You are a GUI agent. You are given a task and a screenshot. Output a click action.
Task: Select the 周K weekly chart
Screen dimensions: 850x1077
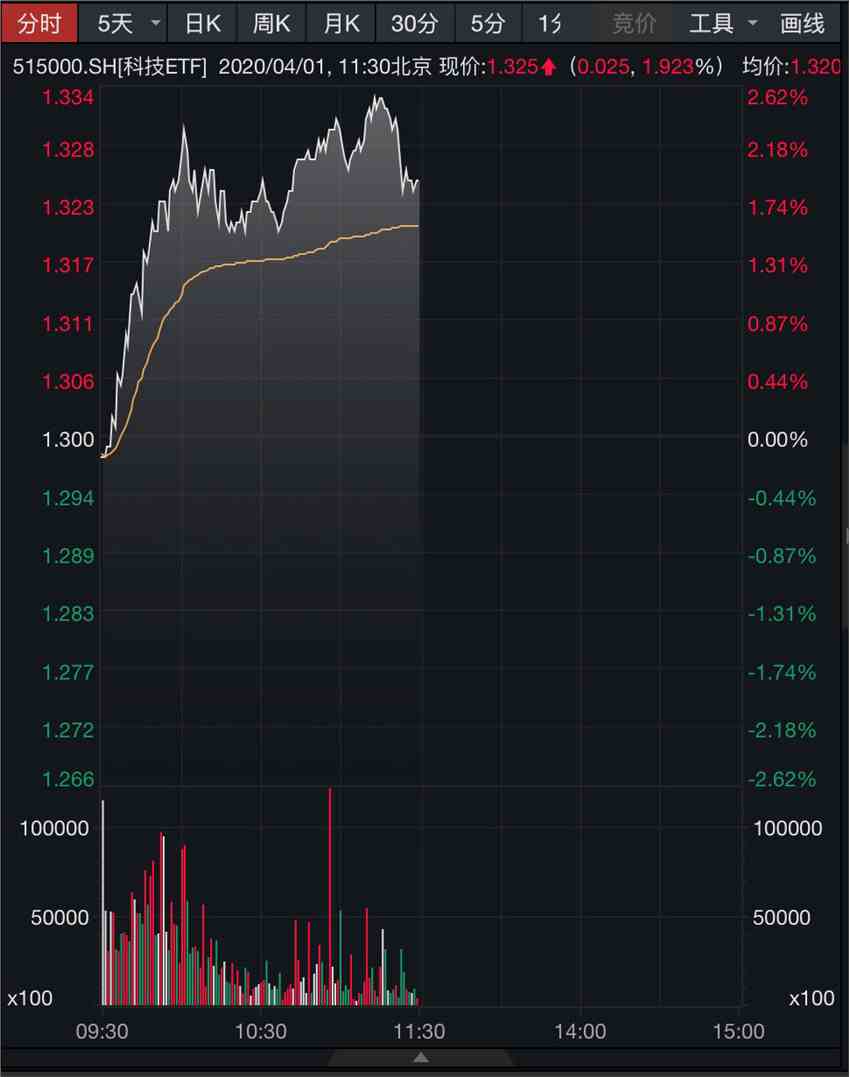[271, 23]
